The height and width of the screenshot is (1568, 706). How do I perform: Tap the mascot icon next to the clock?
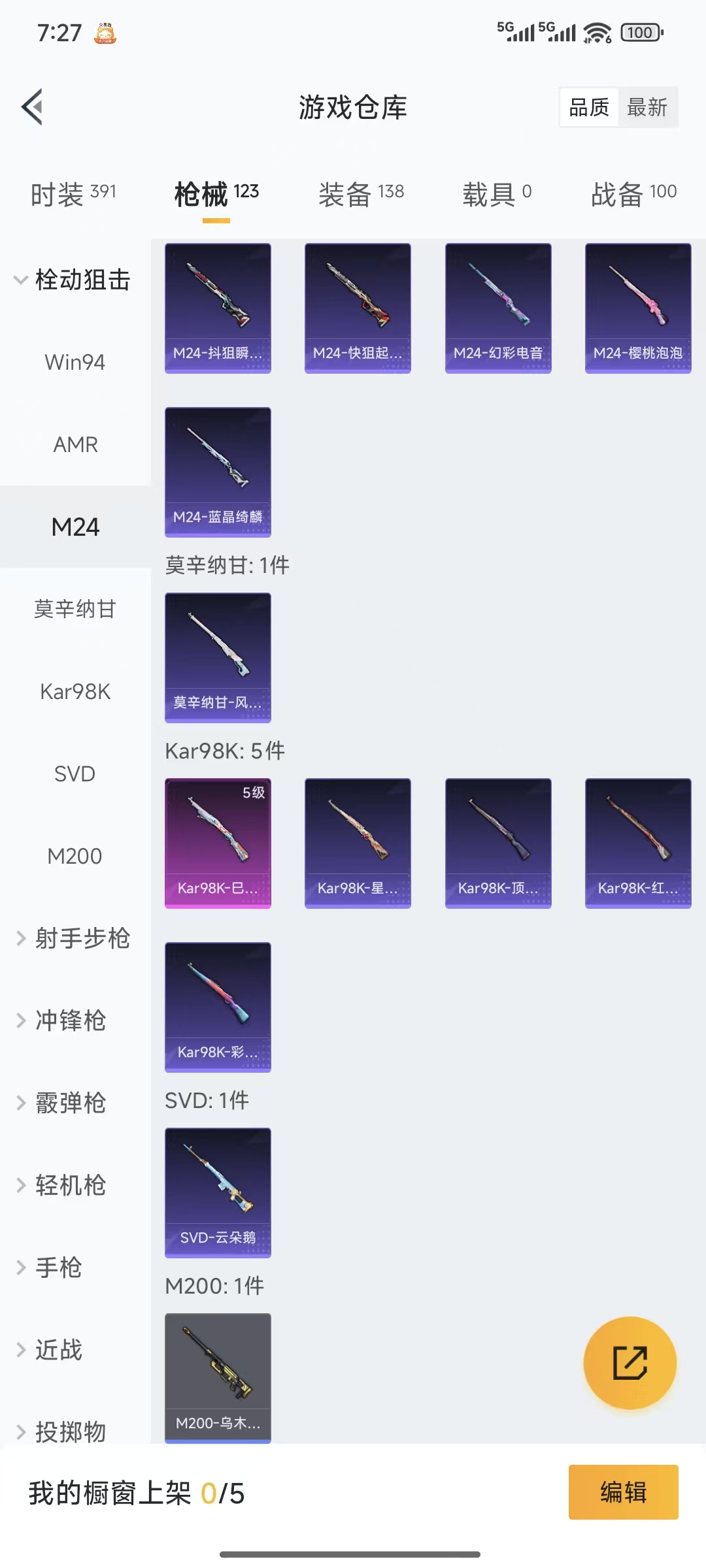pos(105,32)
